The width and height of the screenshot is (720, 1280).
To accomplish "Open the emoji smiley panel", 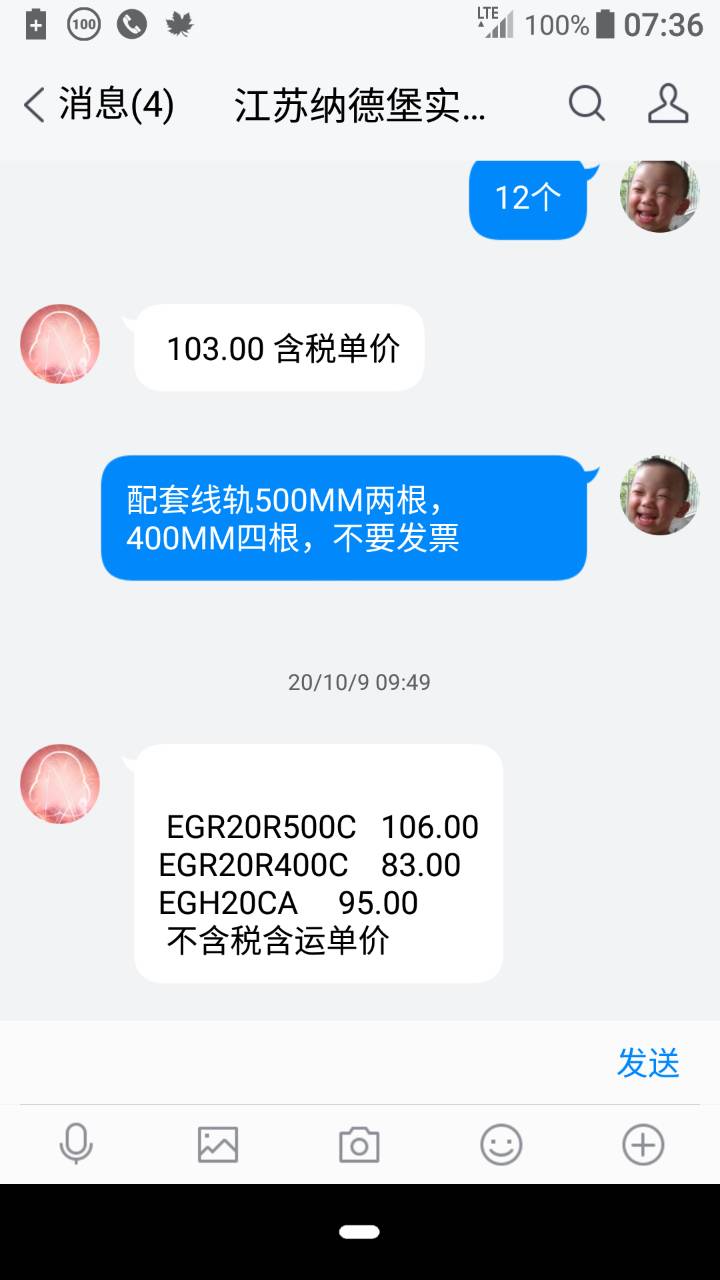I will click(501, 1144).
